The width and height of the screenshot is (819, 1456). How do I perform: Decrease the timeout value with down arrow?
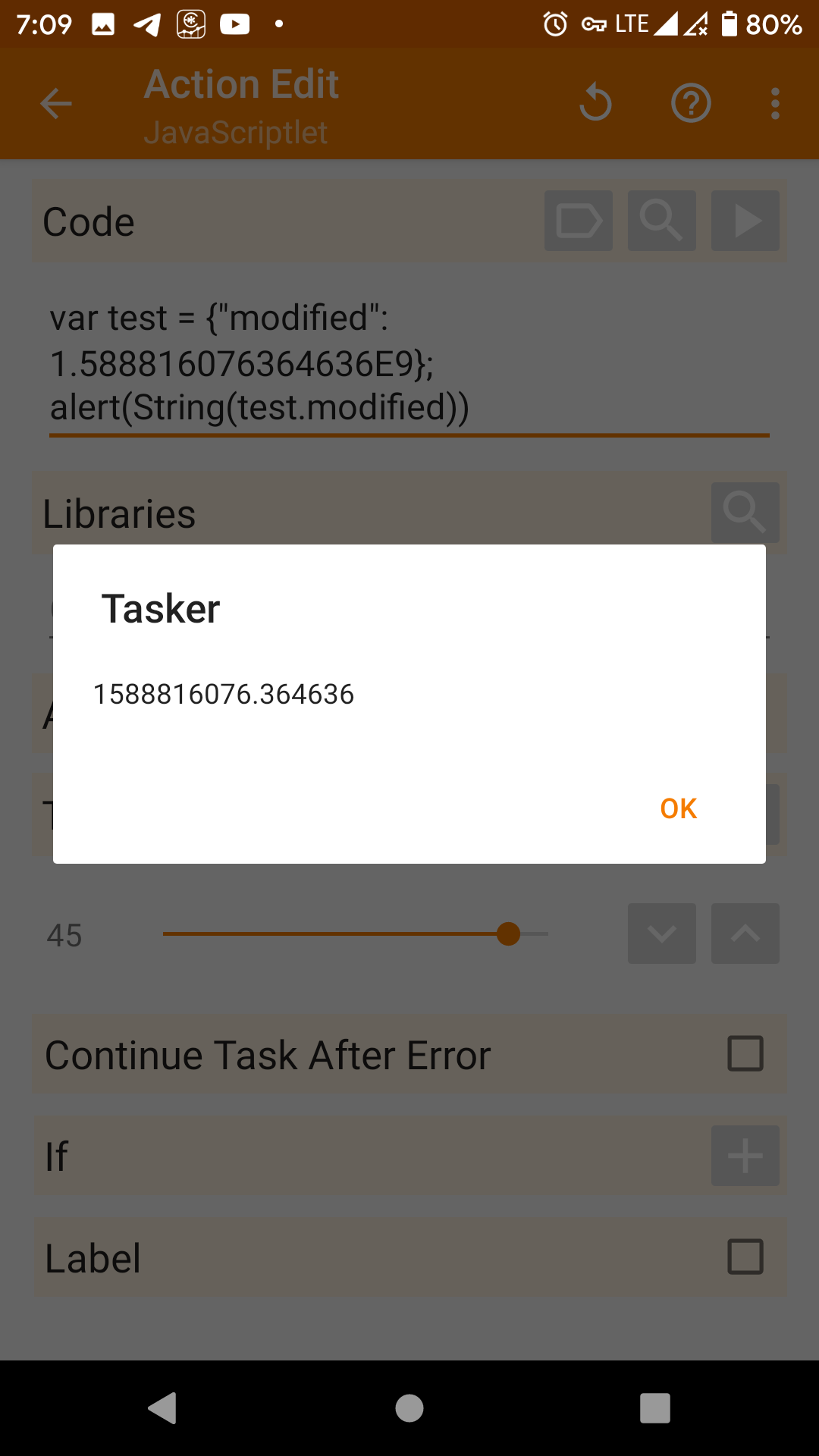[x=662, y=934]
